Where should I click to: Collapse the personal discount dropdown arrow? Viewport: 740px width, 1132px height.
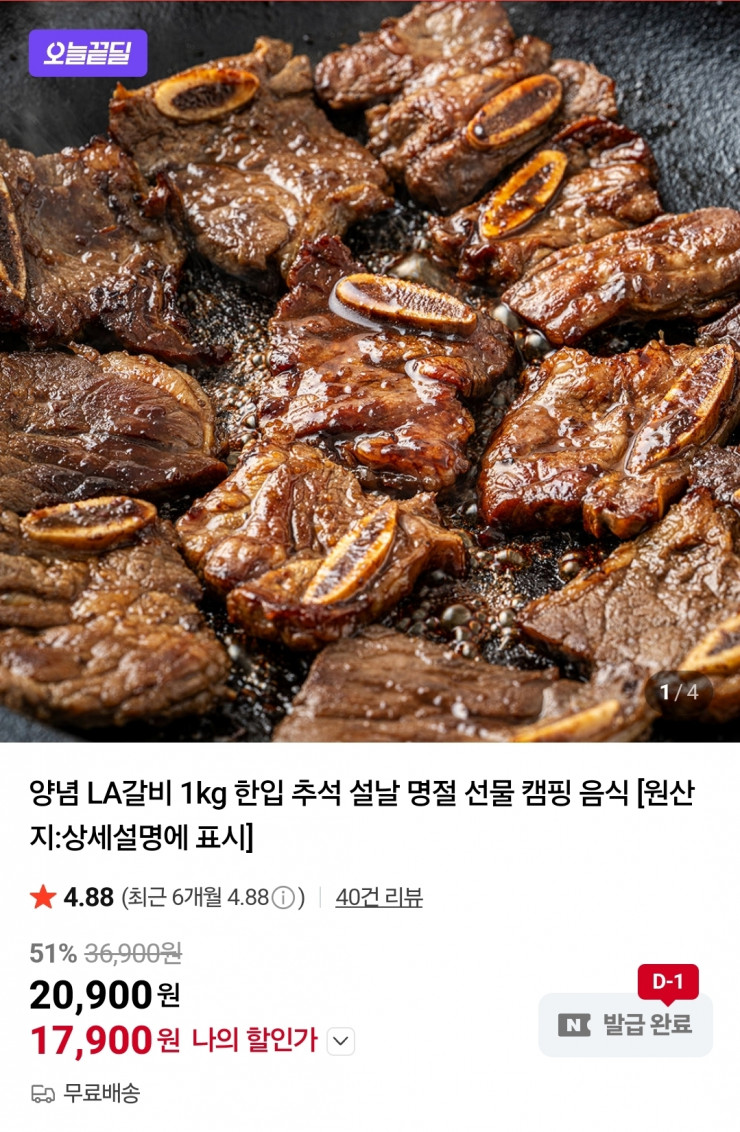pos(340,1041)
